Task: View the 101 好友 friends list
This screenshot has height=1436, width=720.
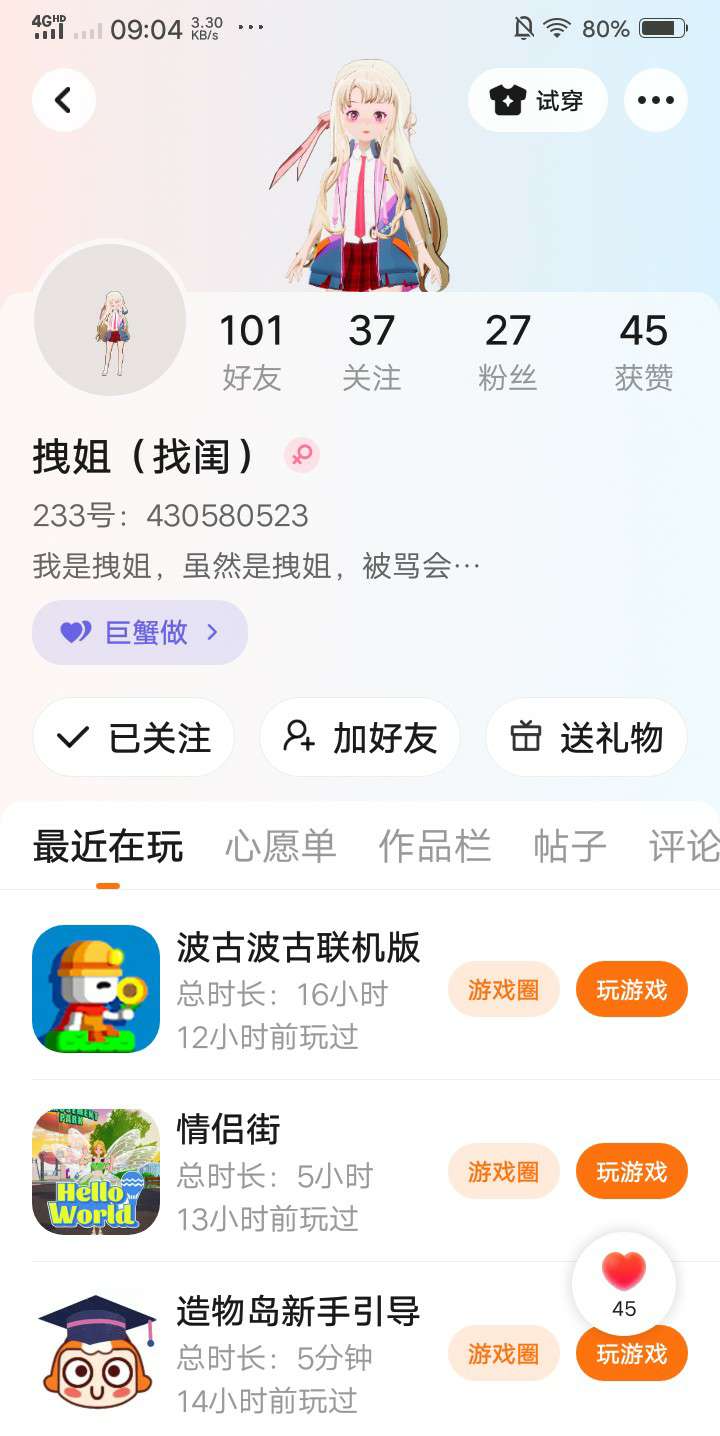Action: pos(251,351)
